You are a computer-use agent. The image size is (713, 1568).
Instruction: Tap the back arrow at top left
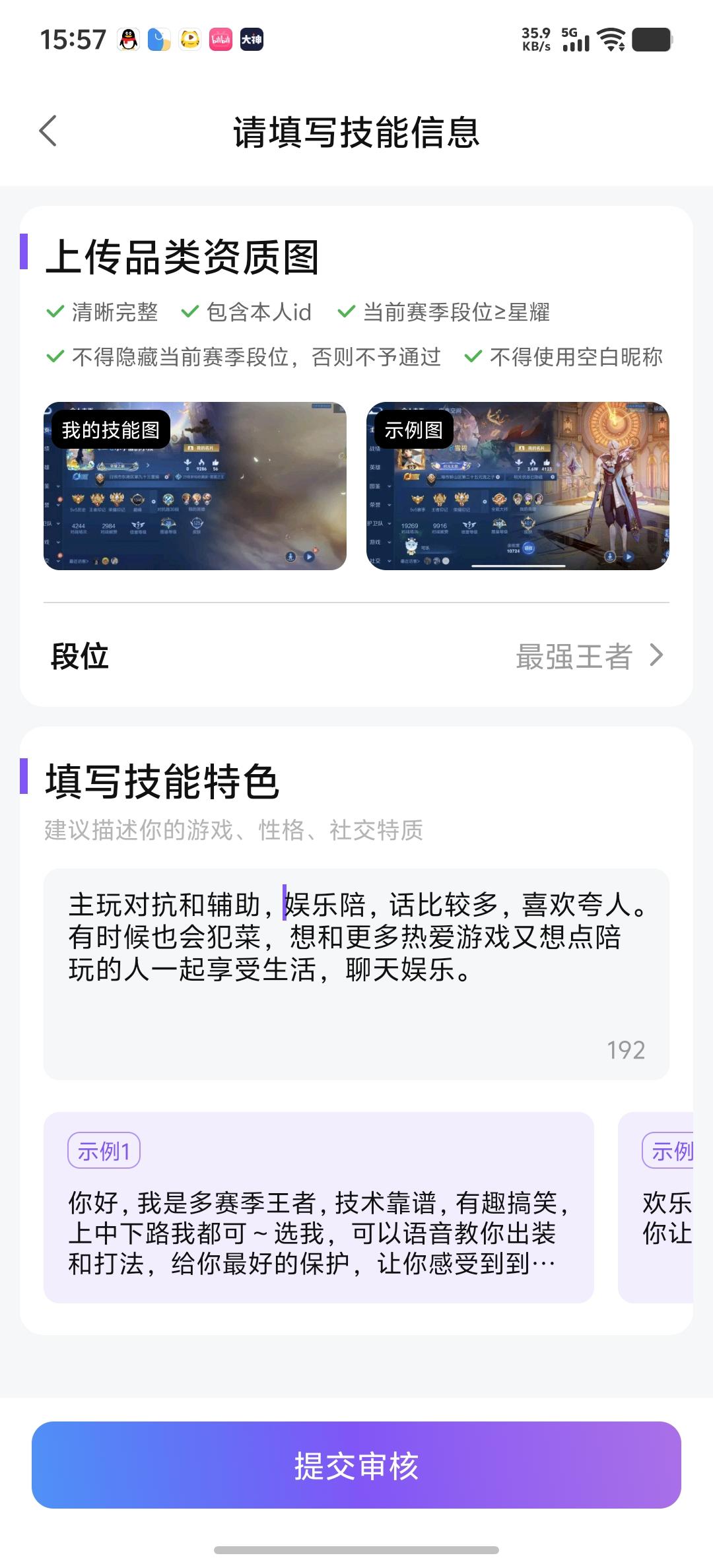(48, 130)
